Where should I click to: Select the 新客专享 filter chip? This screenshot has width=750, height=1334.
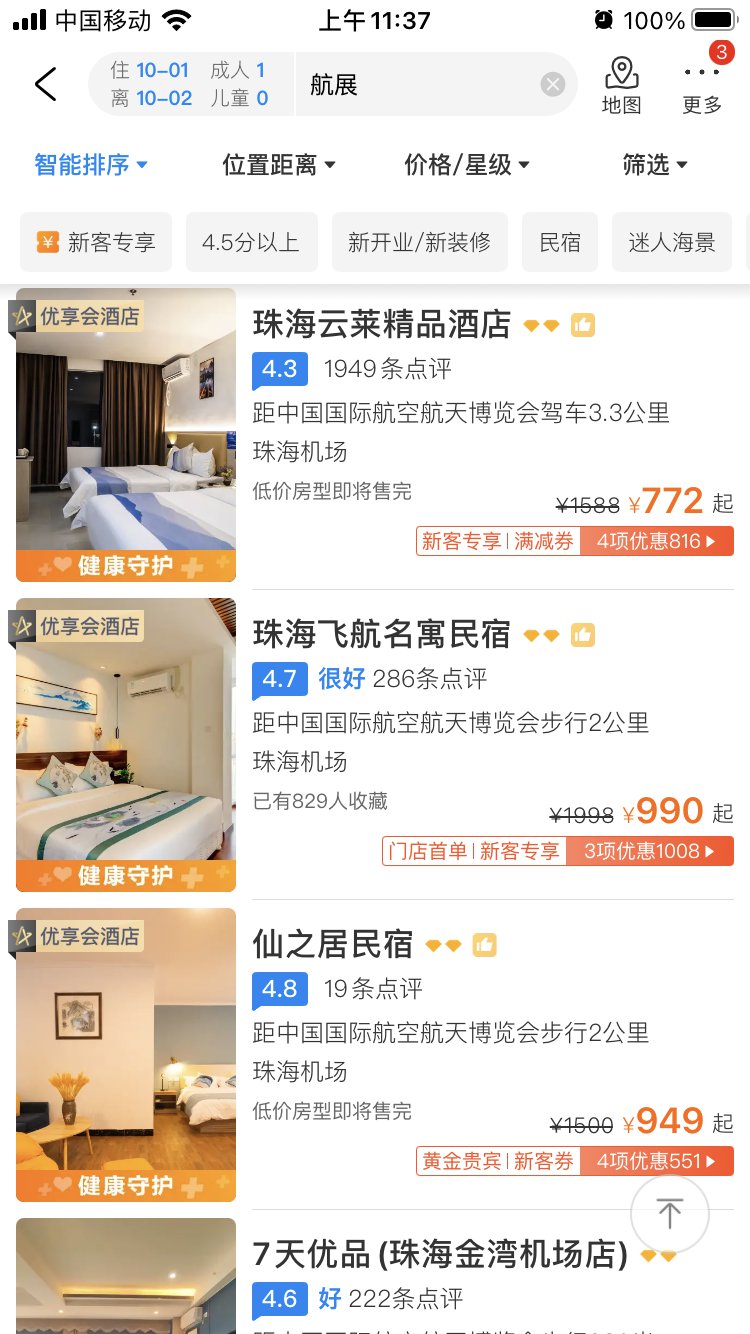click(x=96, y=242)
